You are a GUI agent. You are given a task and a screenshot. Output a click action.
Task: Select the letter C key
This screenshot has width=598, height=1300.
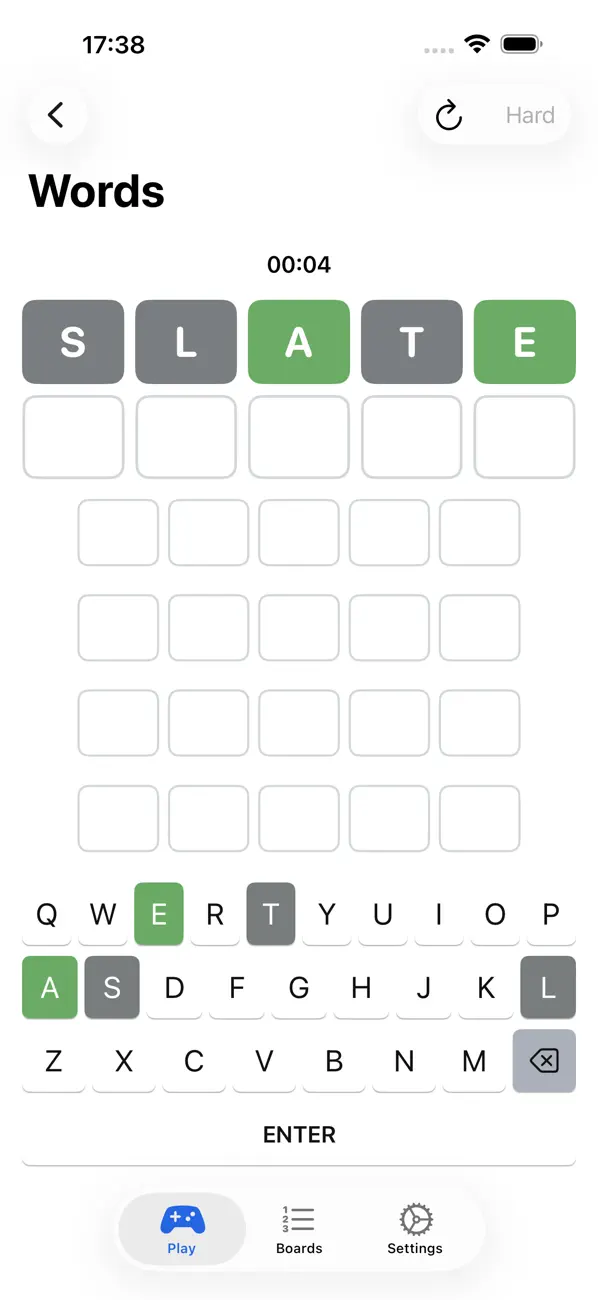coord(194,1061)
